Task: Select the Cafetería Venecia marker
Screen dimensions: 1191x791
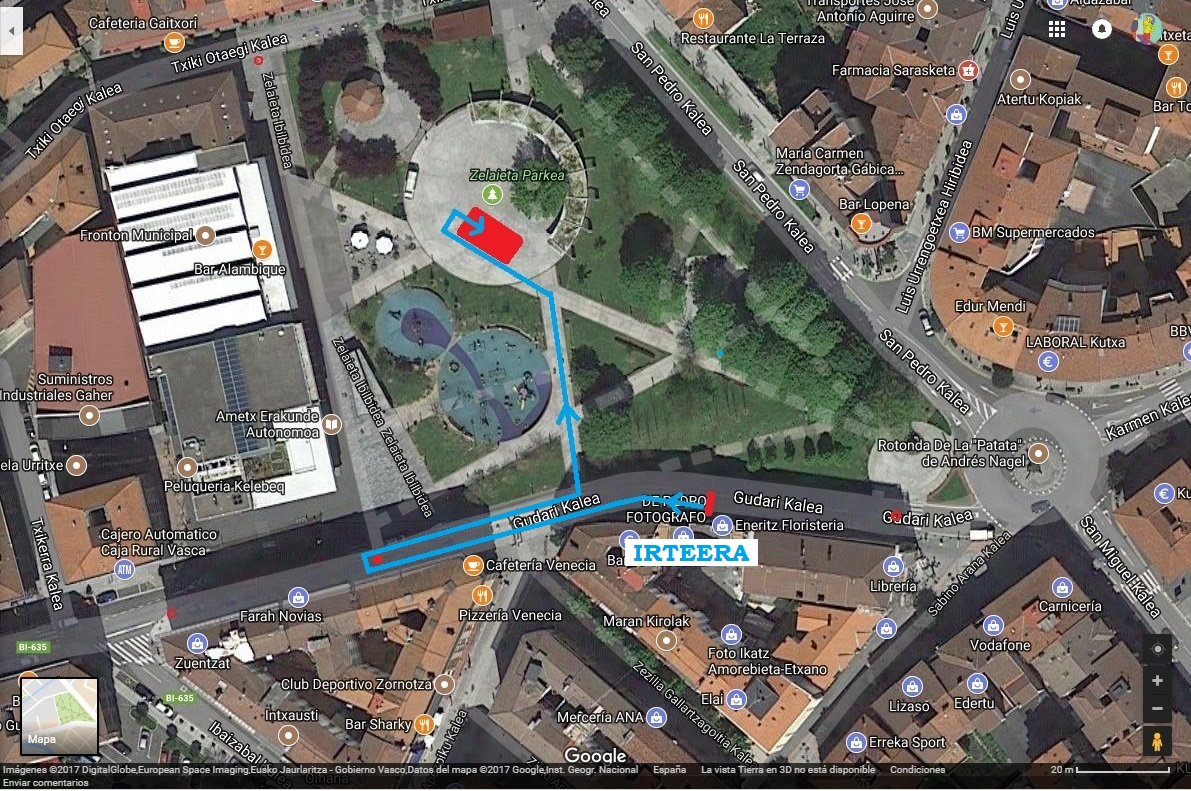Action: (472, 566)
